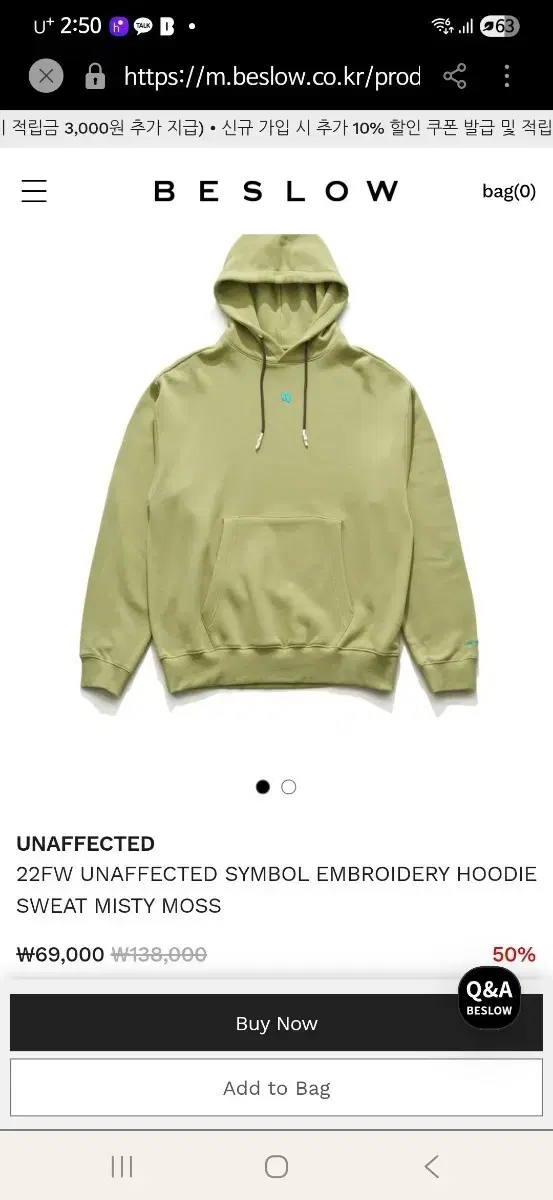Tap the URL address bar
The image size is (553, 1200).
coord(271,76)
